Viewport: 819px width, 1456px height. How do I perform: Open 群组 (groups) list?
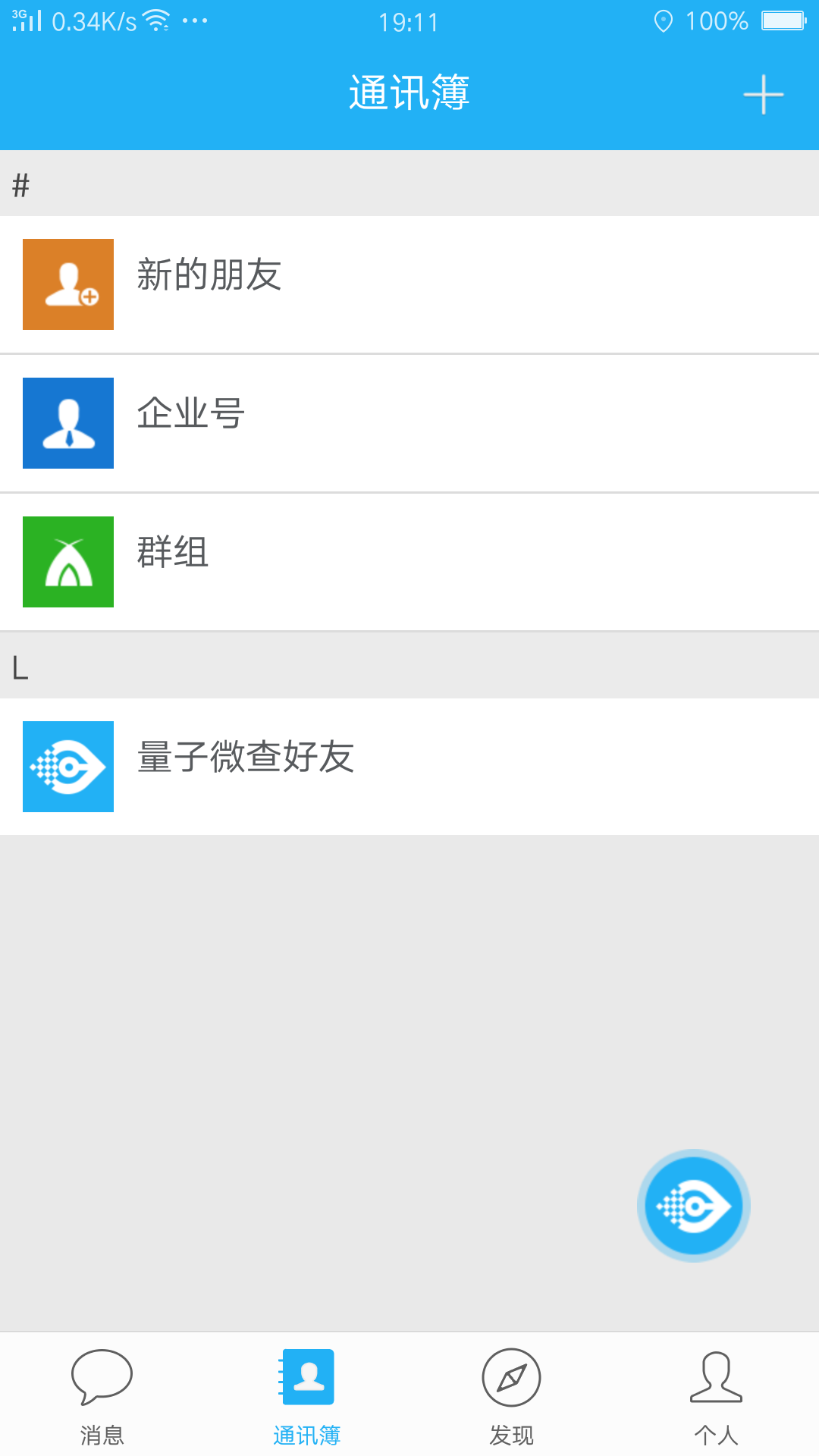pyautogui.click(x=409, y=562)
